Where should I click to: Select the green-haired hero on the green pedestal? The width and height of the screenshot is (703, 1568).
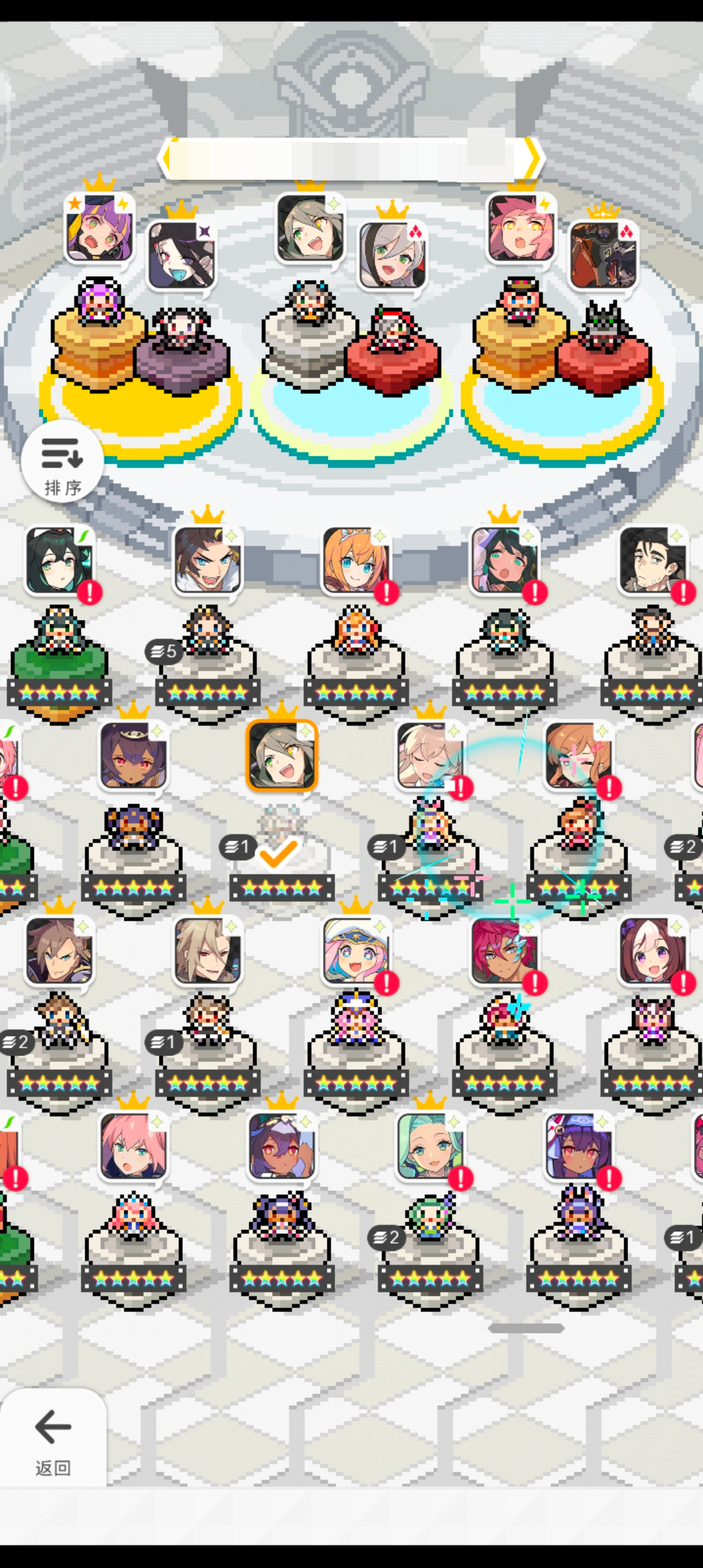[x=59, y=561]
